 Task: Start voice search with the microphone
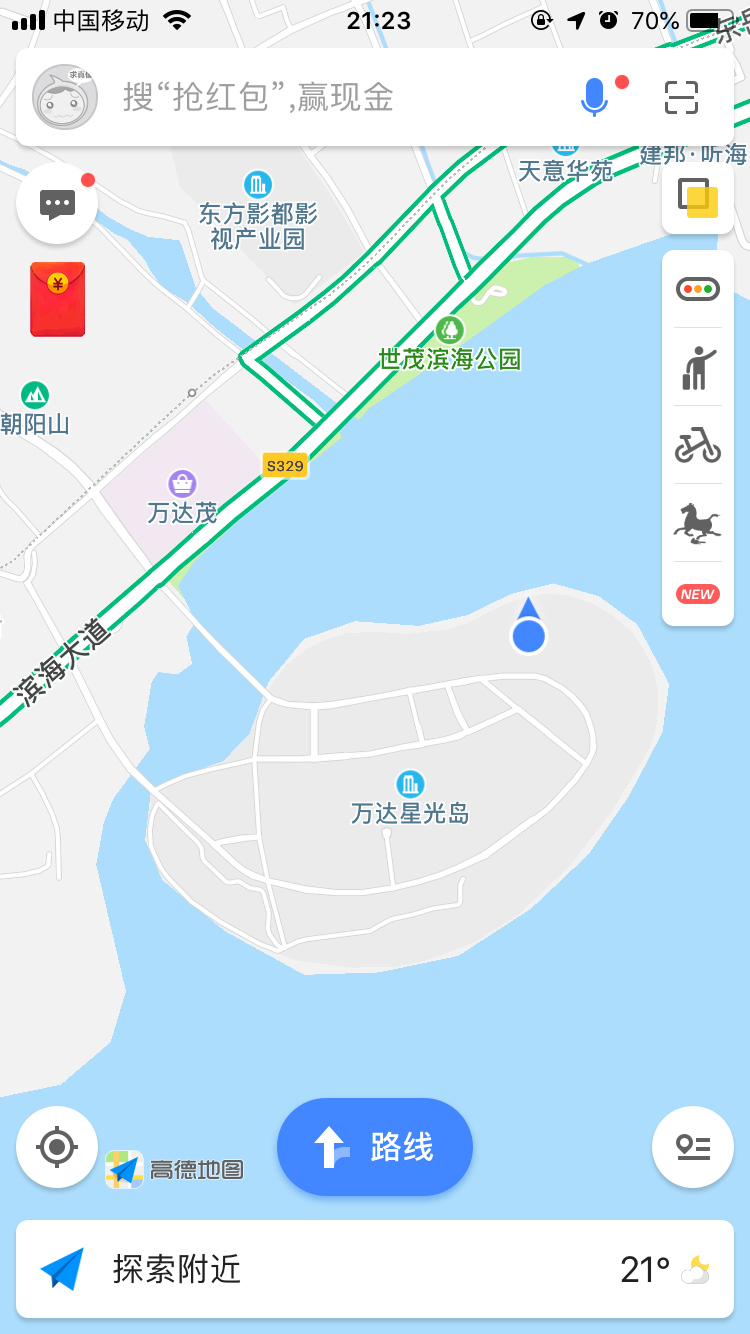coord(595,97)
